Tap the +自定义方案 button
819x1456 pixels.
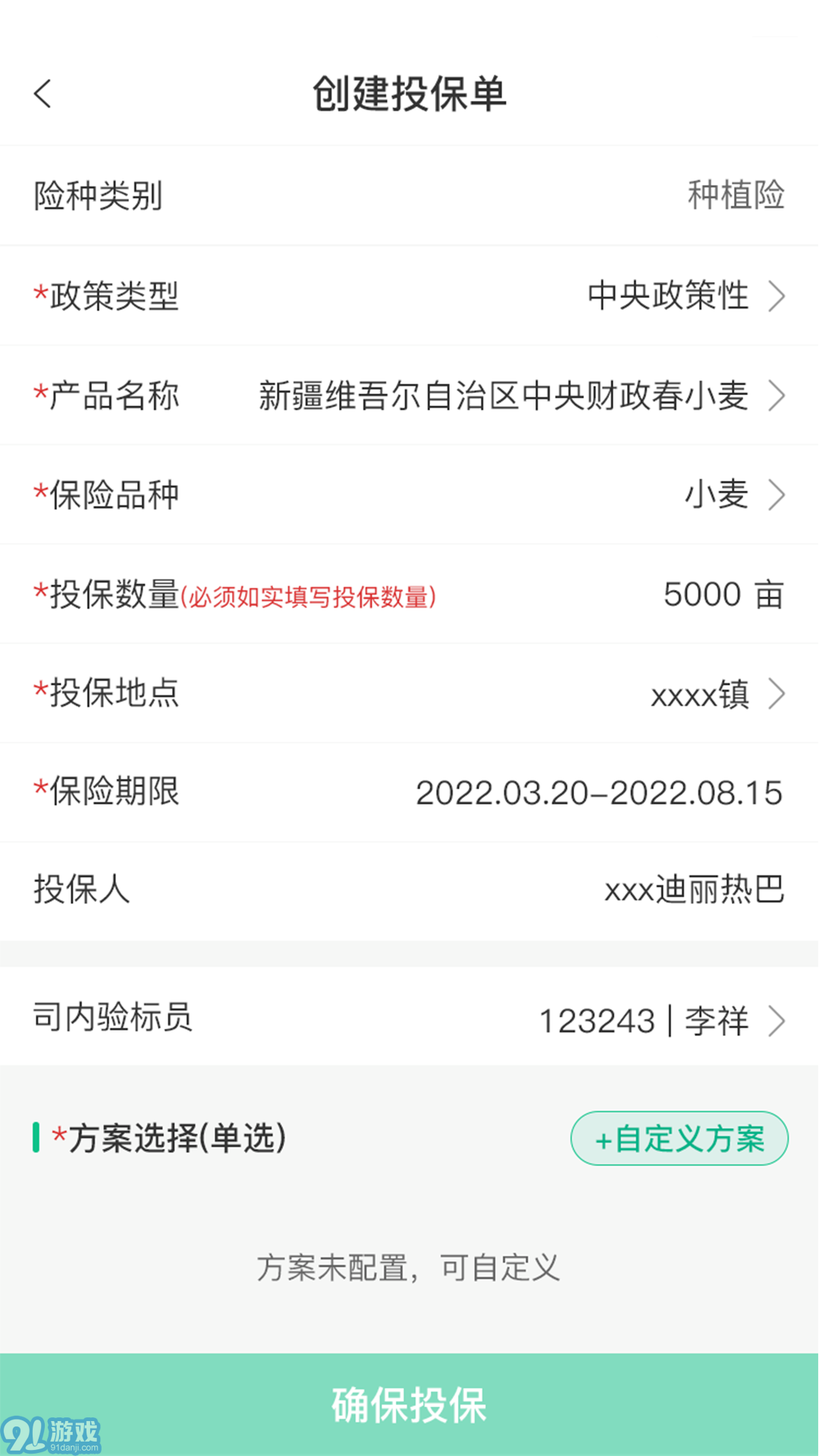pyautogui.click(x=679, y=1137)
